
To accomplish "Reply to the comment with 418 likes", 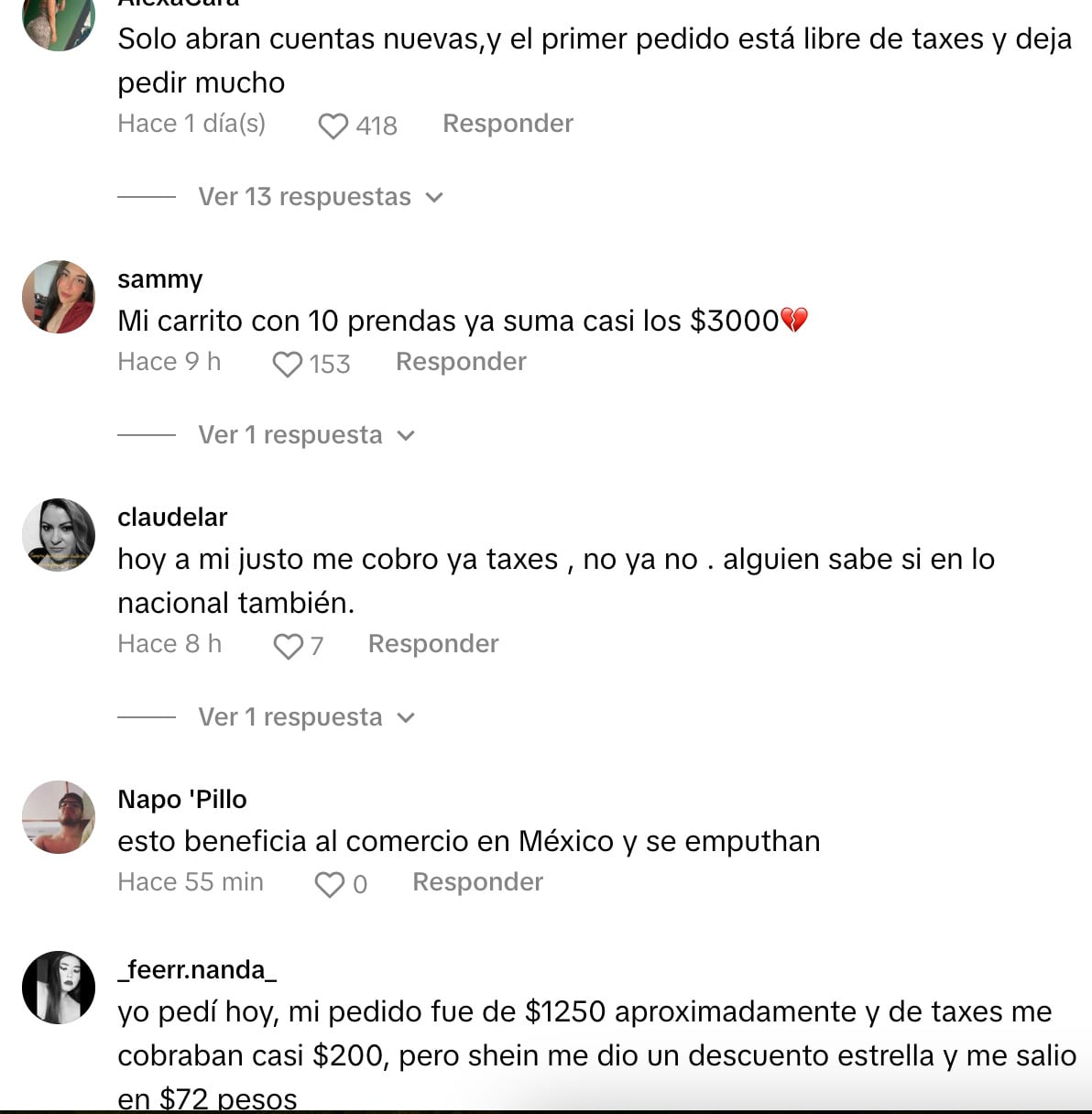I will pos(508,124).
